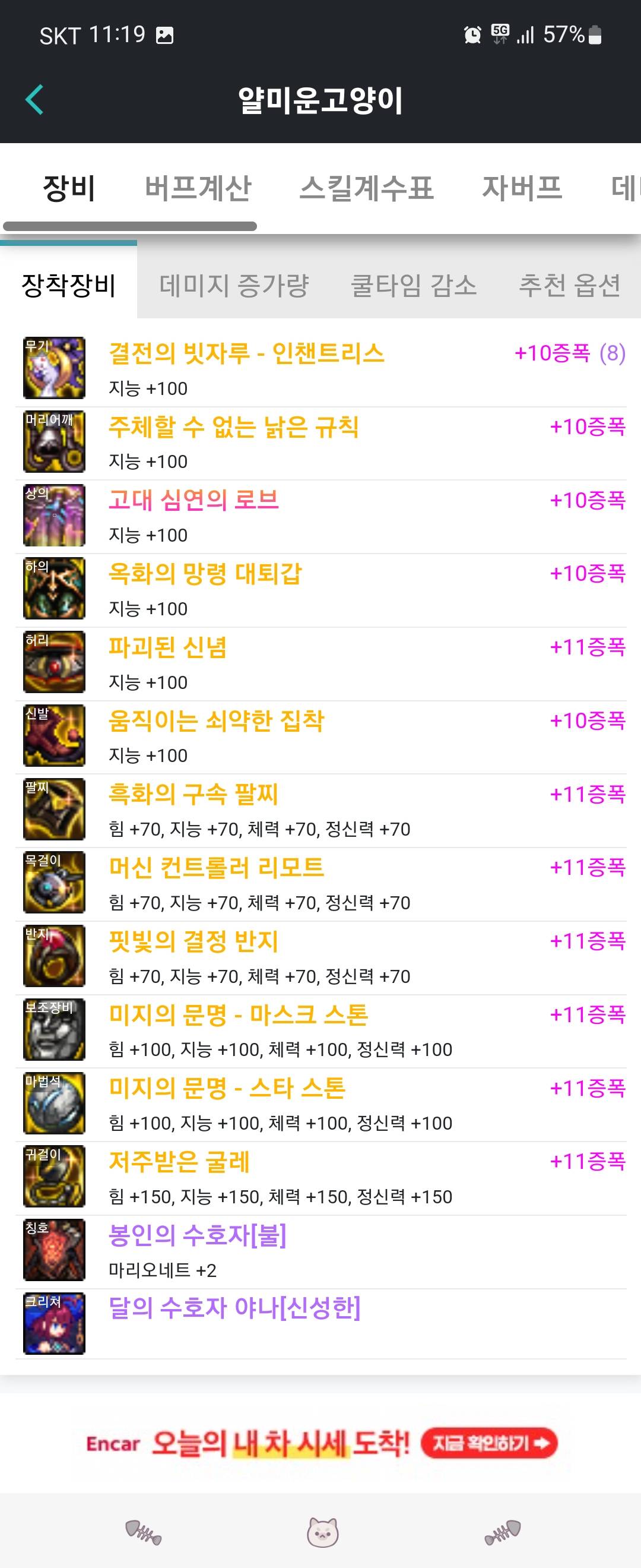The height and width of the screenshot is (1568, 641).
Task: Open the 자버프 tab
Action: [522, 188]
